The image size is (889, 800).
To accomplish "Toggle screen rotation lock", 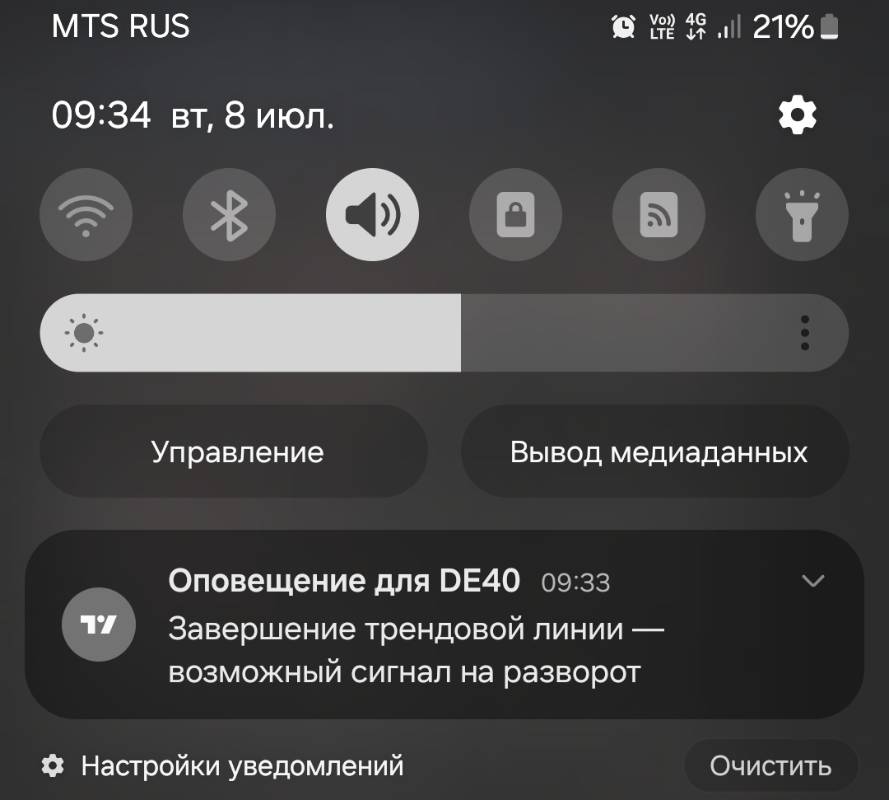I will pyautogui.click(x=515, y=214).
